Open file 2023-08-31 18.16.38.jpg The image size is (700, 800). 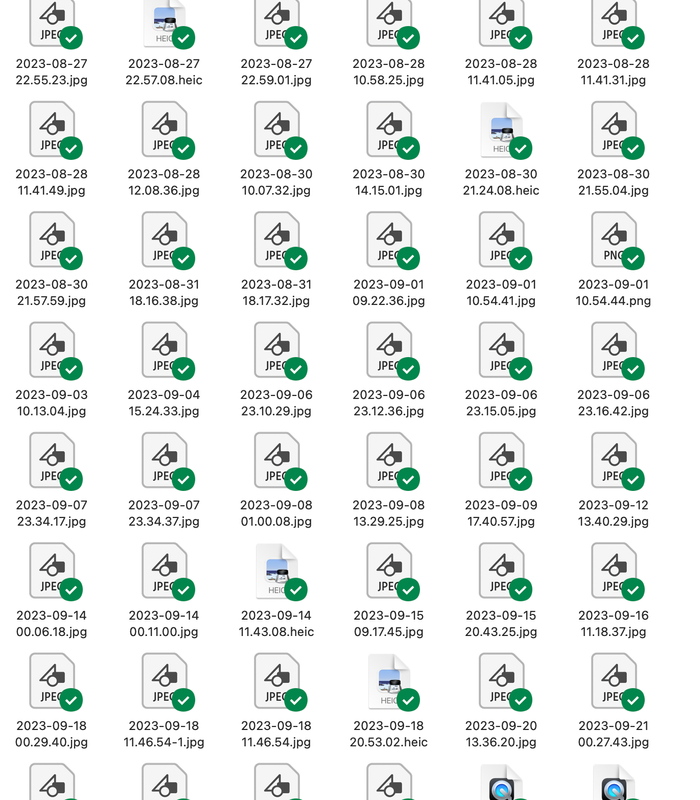(163, 241)
